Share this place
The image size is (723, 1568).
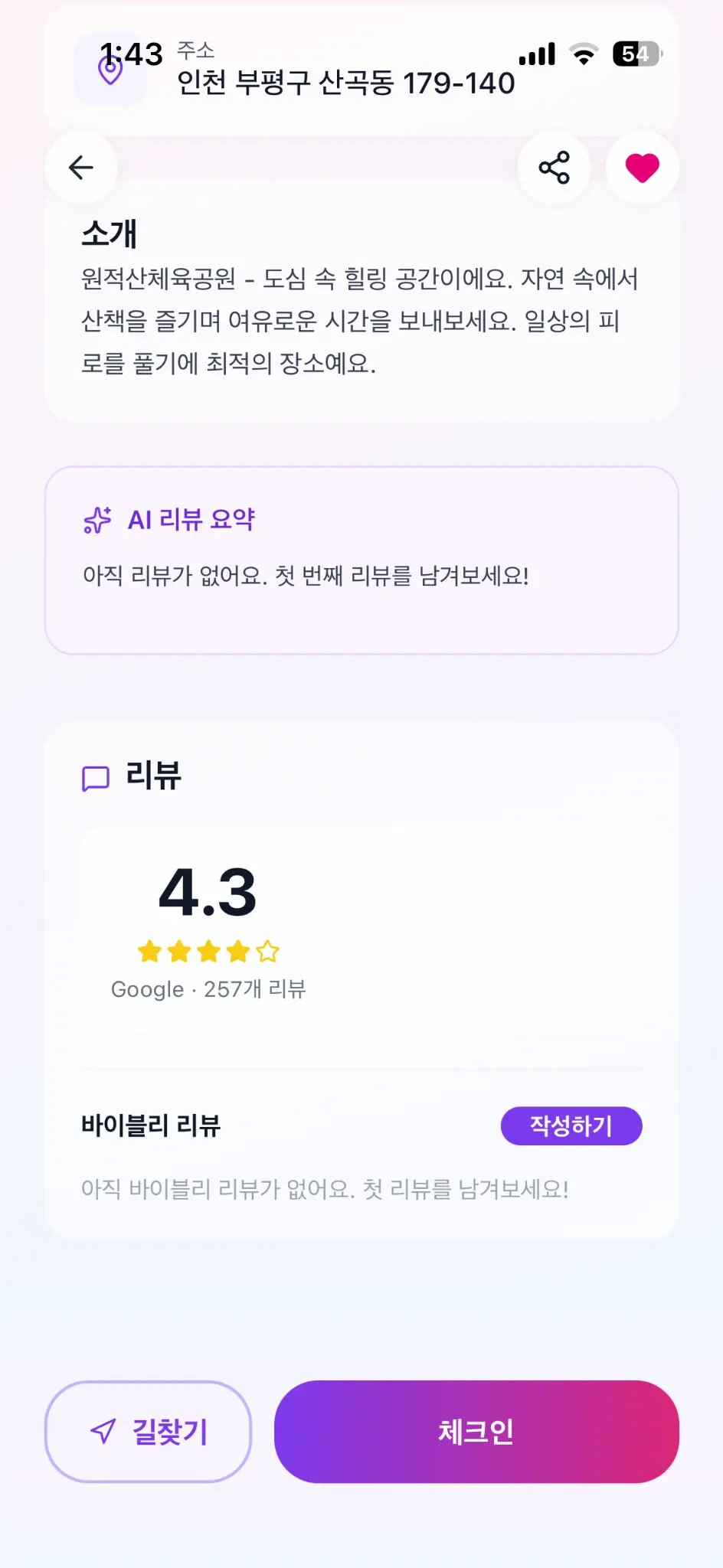554,168
